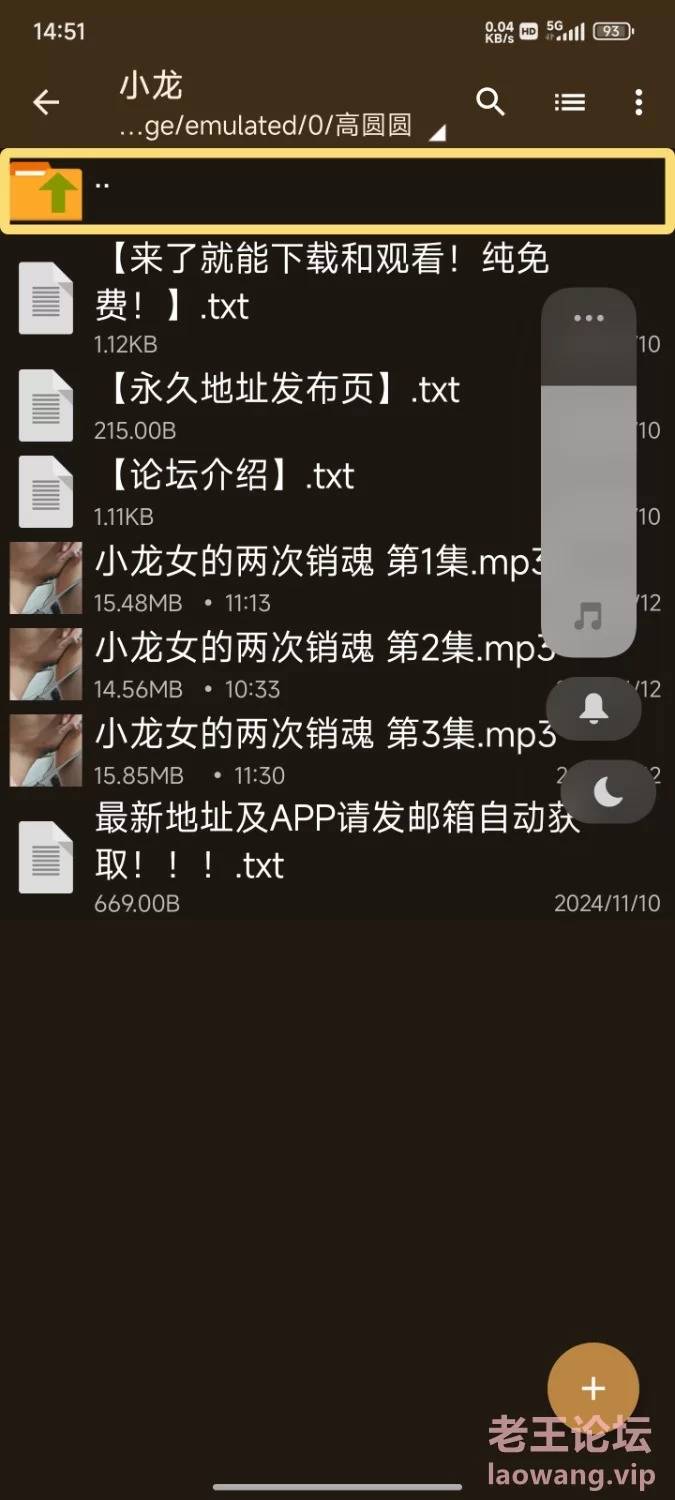
Task: Play 小龙女的两次销魂 第3集.mp3
Action: pyautogui.click(x=337, y=750)
